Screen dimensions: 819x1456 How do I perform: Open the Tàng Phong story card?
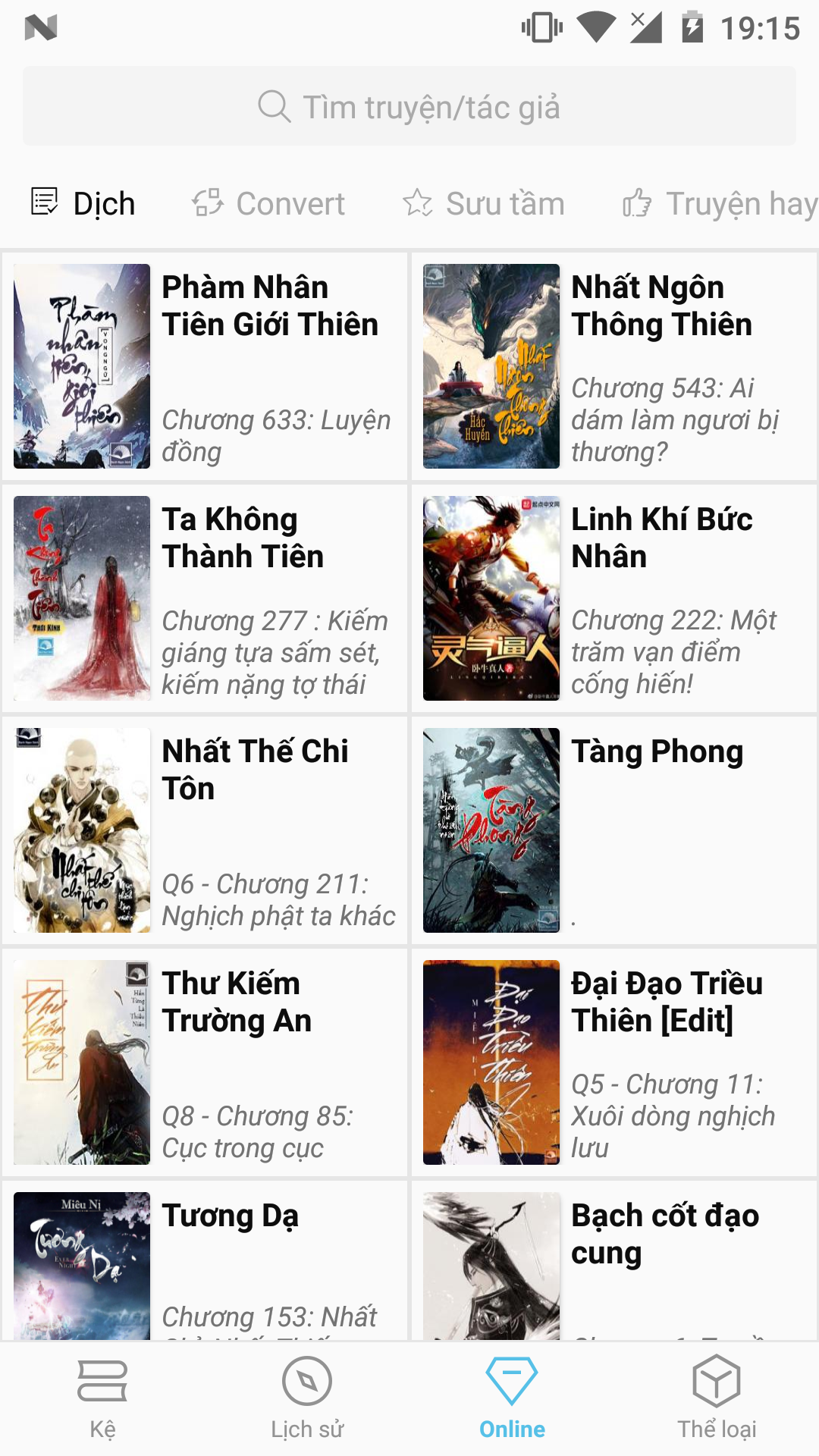(614, 830)
